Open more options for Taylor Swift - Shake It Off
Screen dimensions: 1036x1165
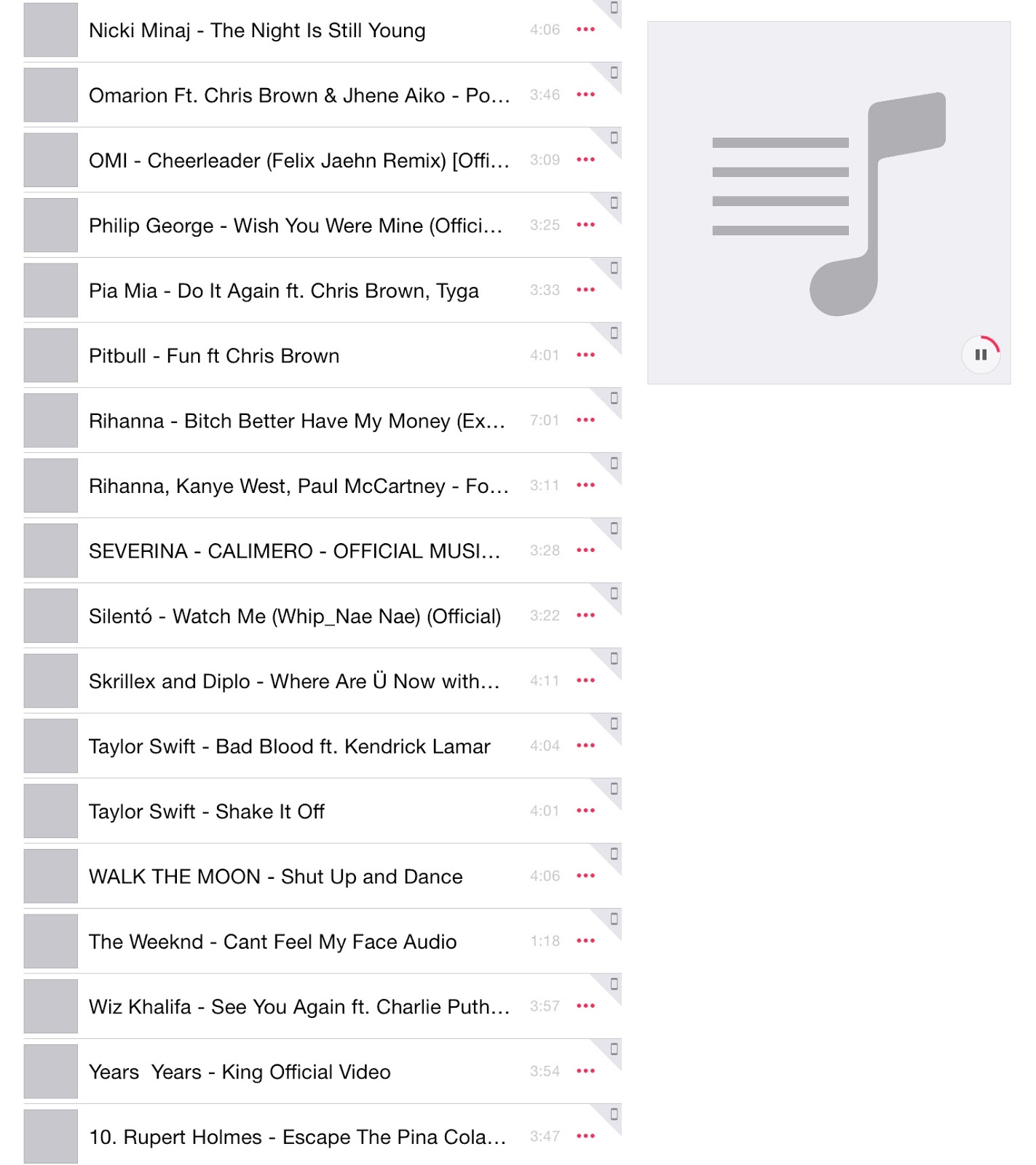(585, 810)
